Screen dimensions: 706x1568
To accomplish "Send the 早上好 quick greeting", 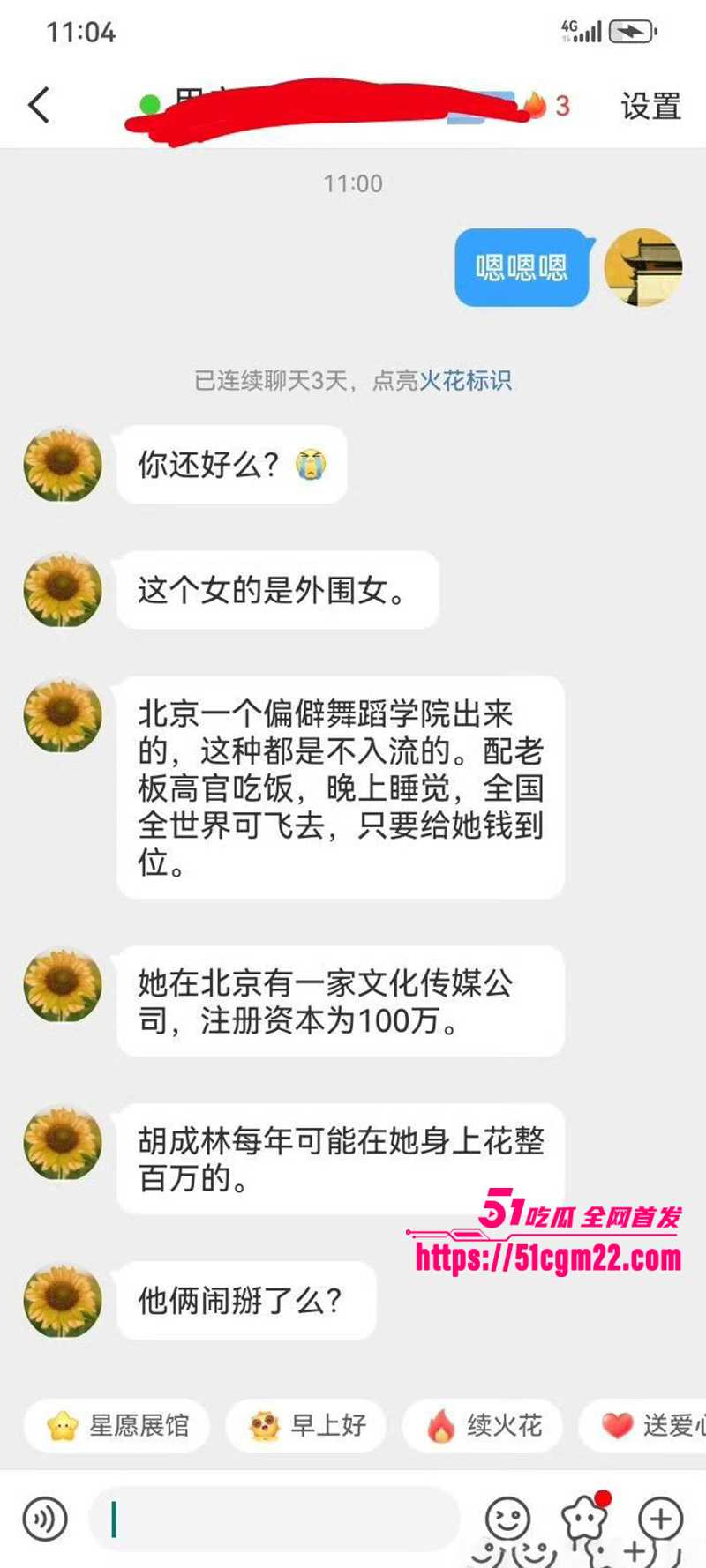I will [307, 1425].
